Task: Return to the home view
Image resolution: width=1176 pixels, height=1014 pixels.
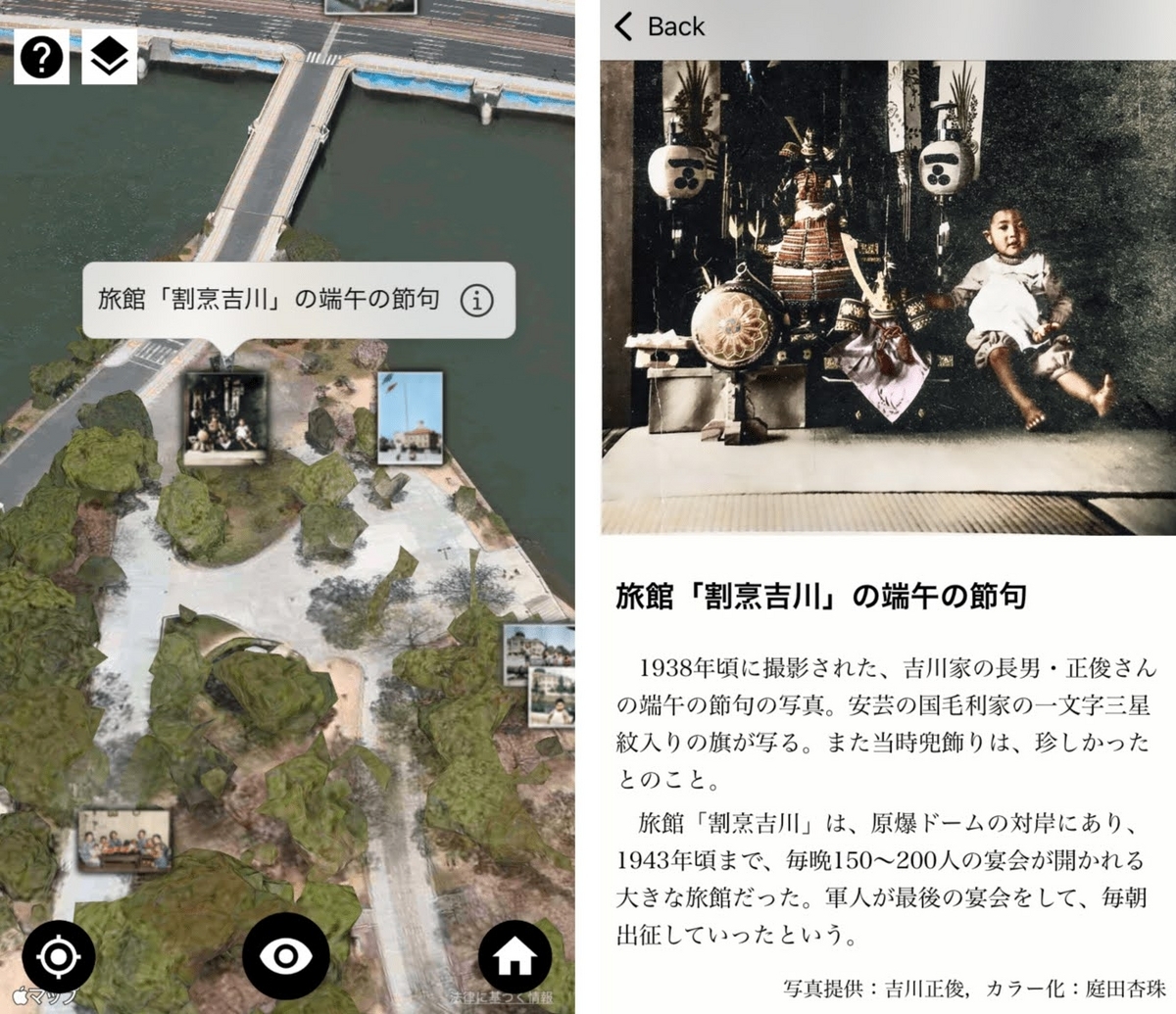Action: click(514, 957)
